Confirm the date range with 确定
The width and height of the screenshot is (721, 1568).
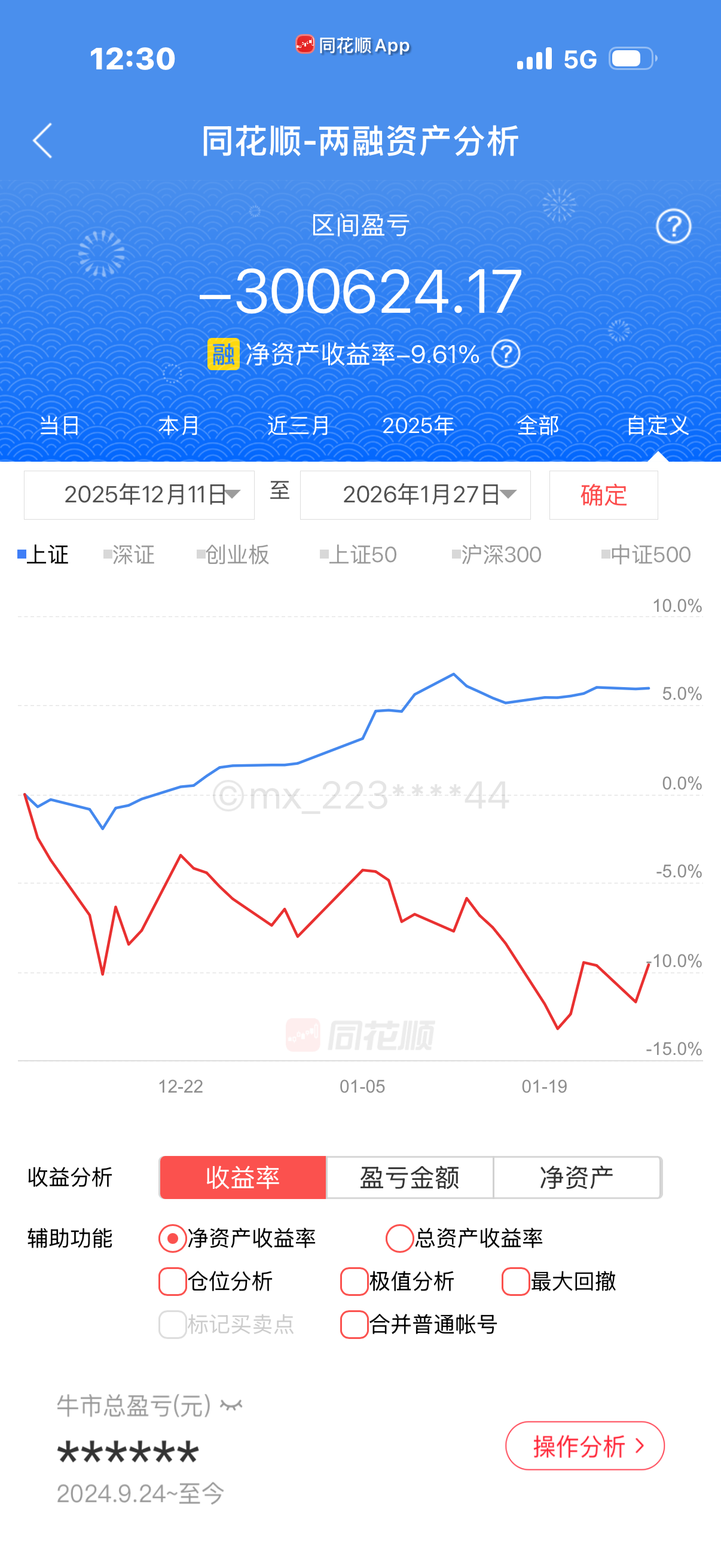(604, 495)
